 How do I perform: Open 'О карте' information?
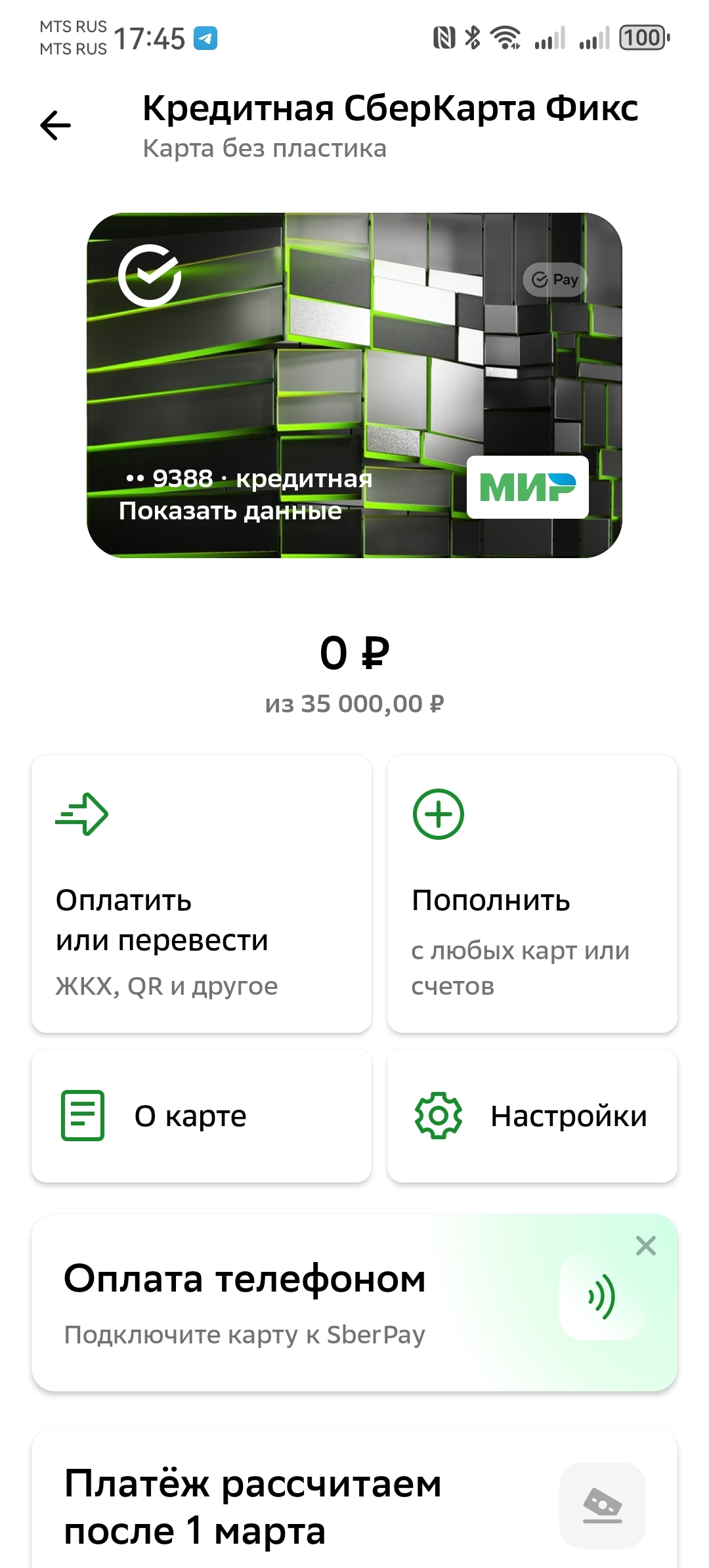pyautogui.click(x=201, y=1116)
